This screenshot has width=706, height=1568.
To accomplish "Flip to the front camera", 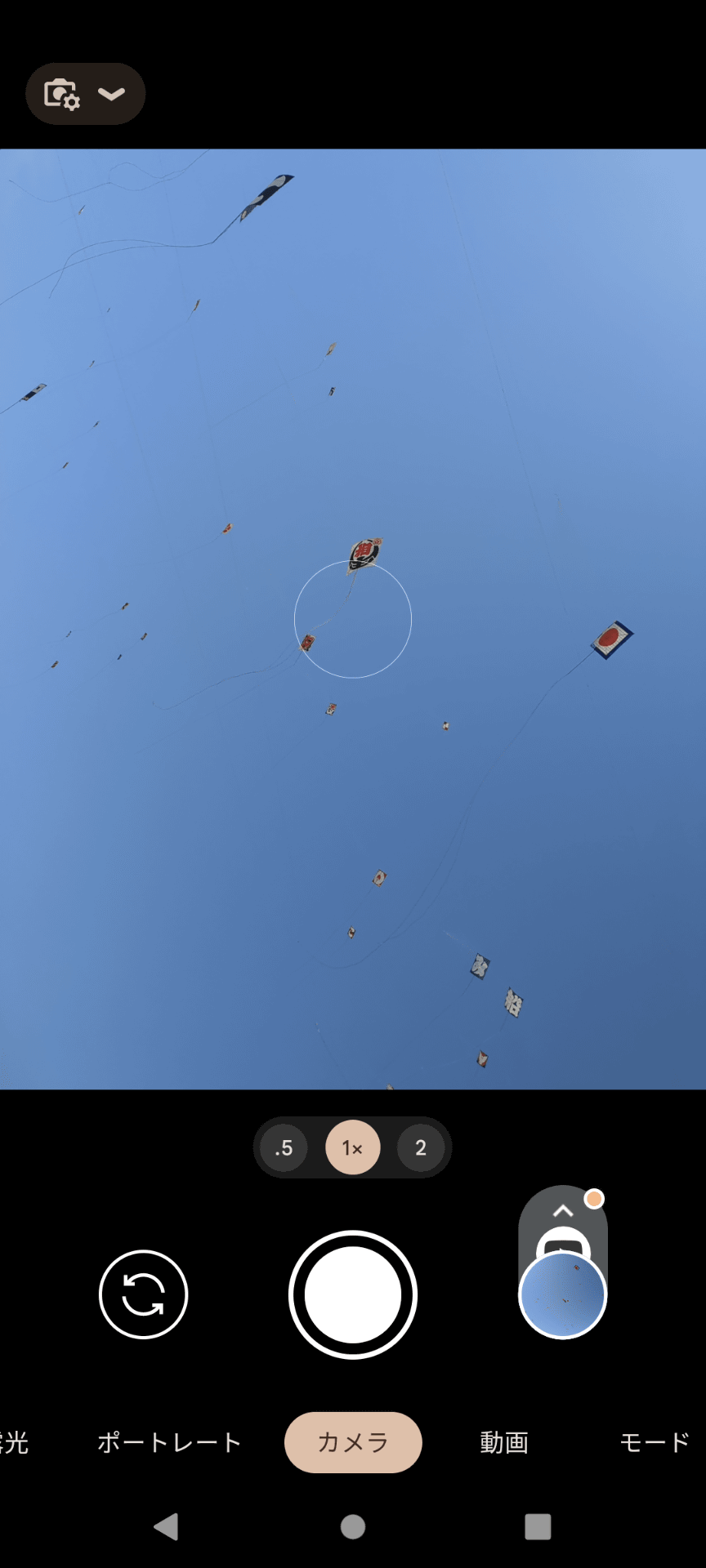I will click(x=143, y=1294).
